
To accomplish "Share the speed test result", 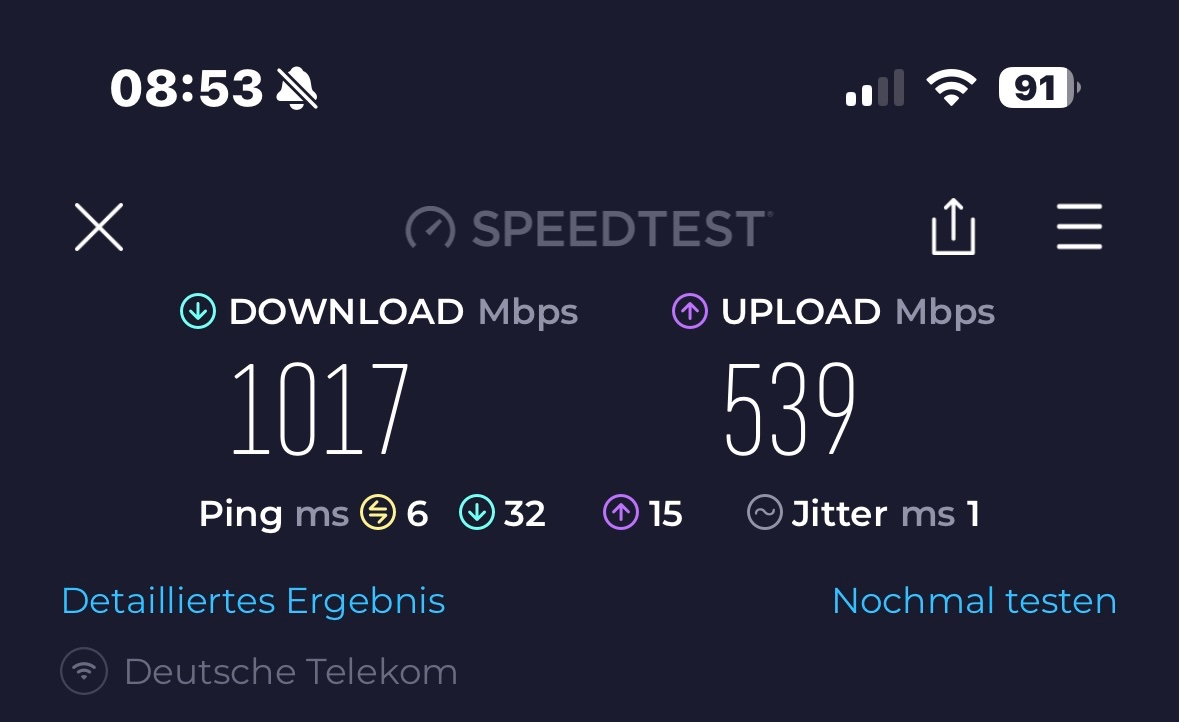I will (952, 227).
